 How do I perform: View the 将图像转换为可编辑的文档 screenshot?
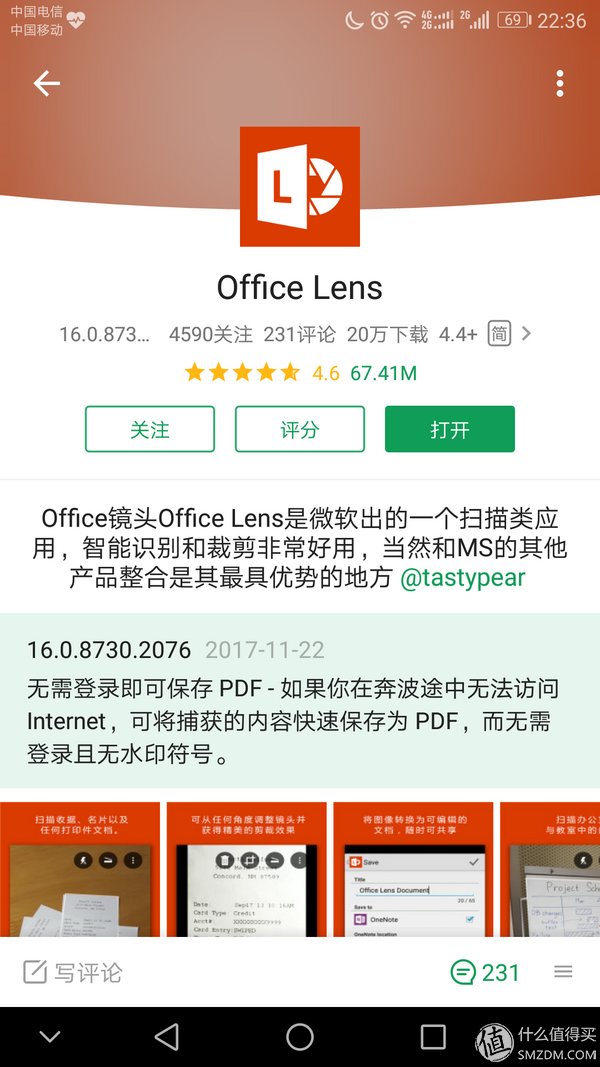pyautogui.click(x=413, y=870)
